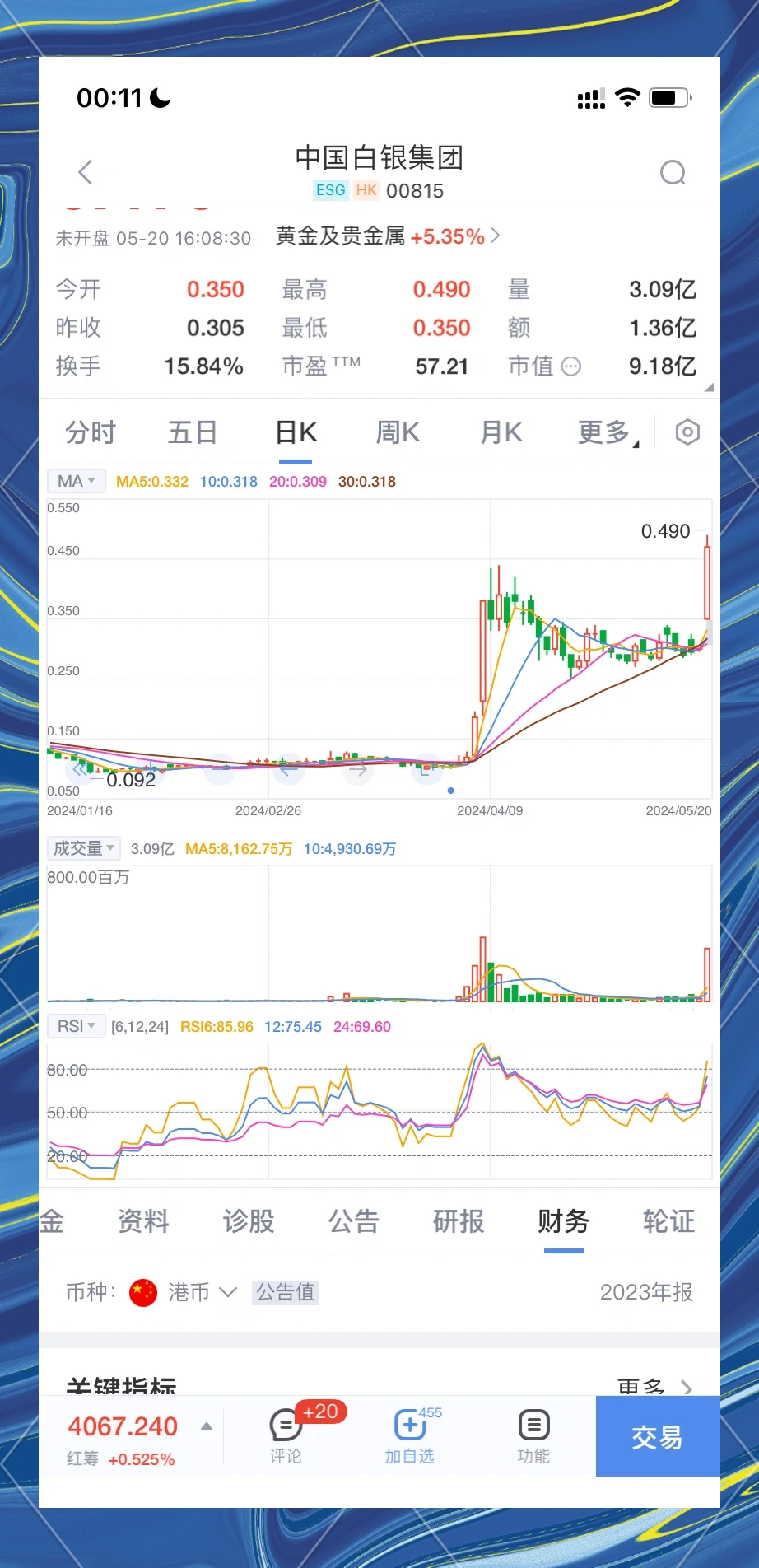Open the stock search icon

pyautogui.click(x=673, y=172)
